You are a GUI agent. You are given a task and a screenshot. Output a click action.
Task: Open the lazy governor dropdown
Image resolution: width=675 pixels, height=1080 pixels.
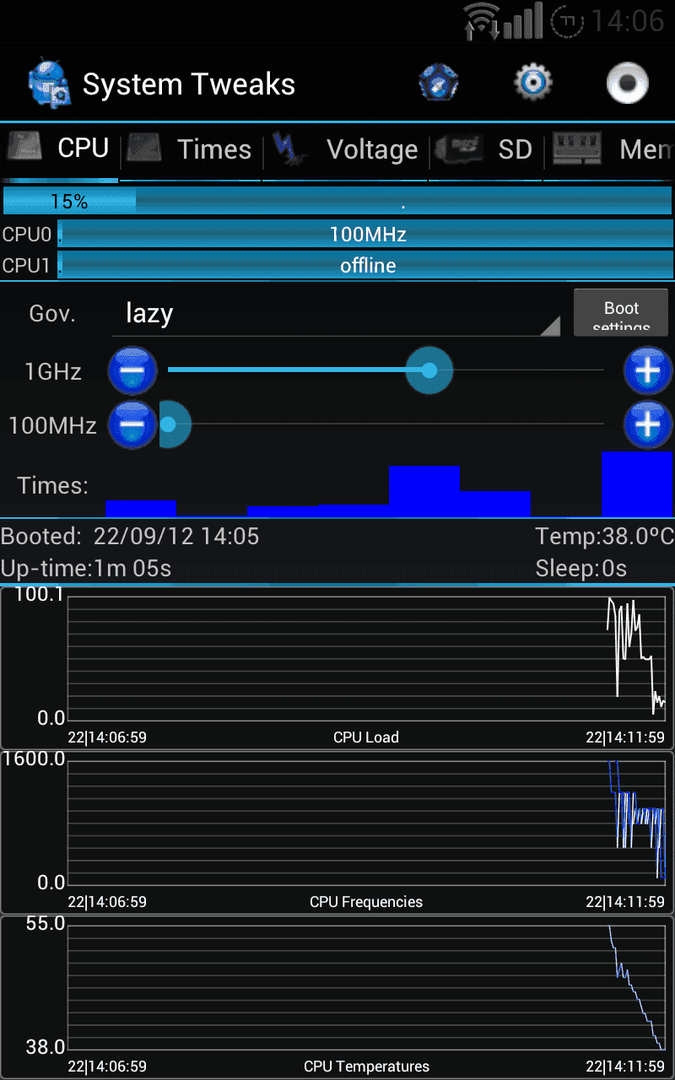336,315
